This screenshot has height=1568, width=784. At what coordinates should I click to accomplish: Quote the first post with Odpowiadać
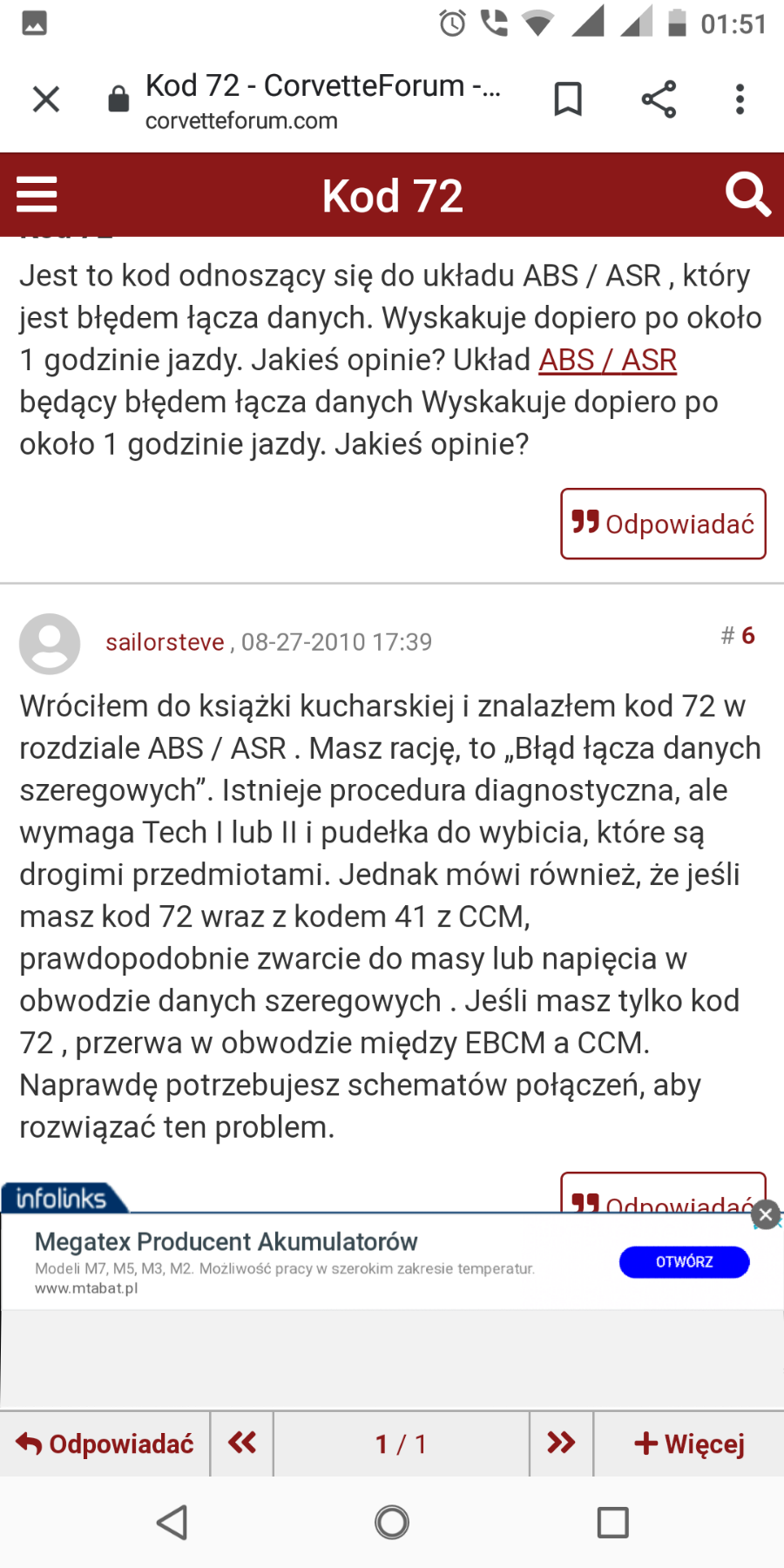click(x=663, y=524)
